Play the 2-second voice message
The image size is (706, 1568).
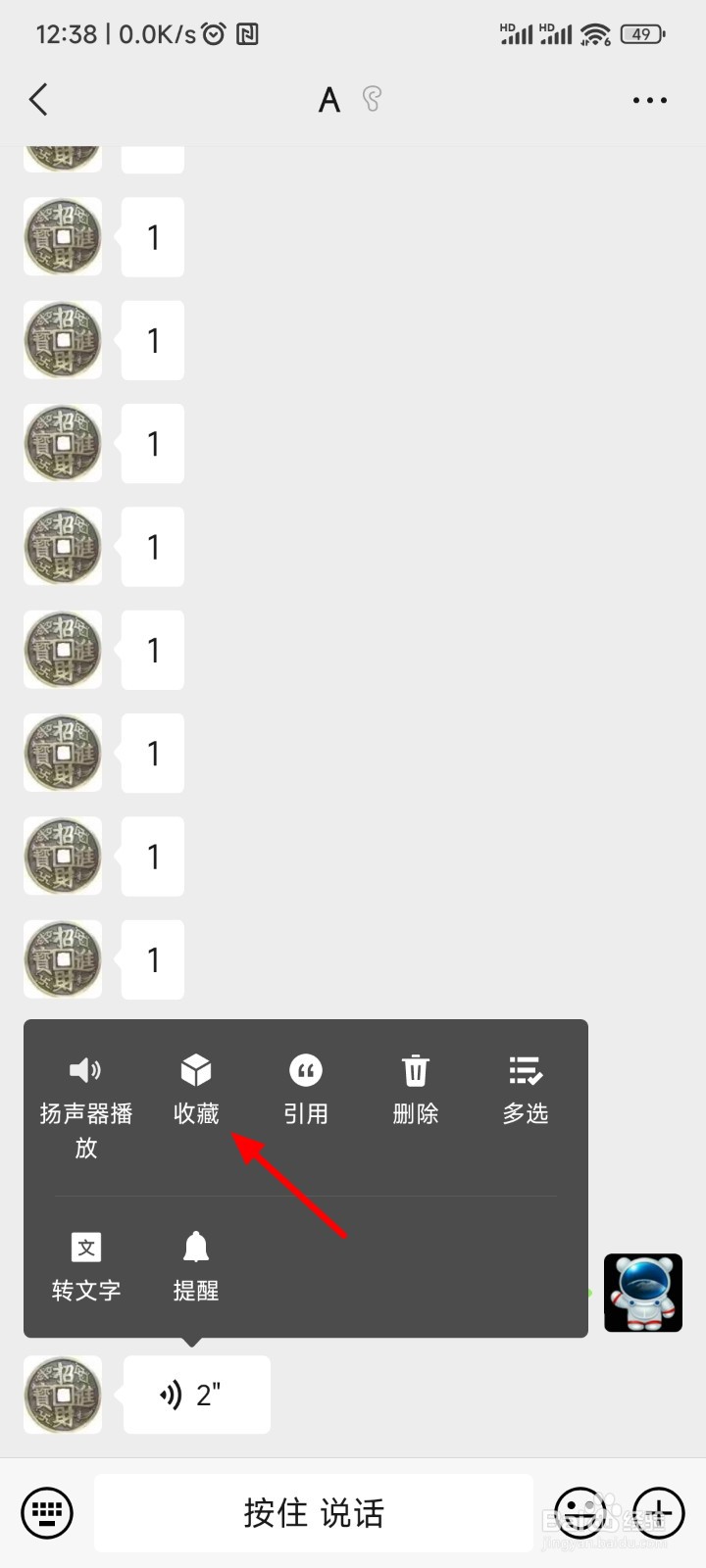(196, 1394)
